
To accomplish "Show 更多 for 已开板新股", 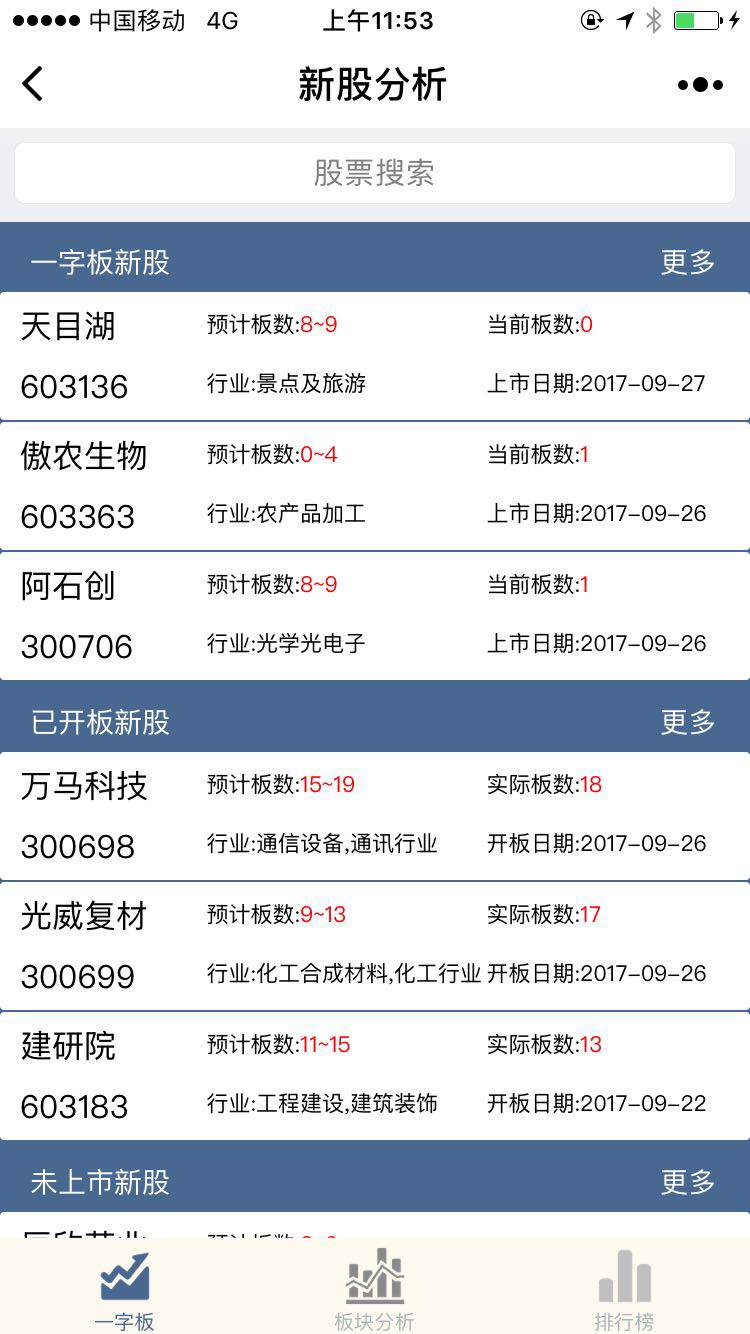I will (688, 722).
